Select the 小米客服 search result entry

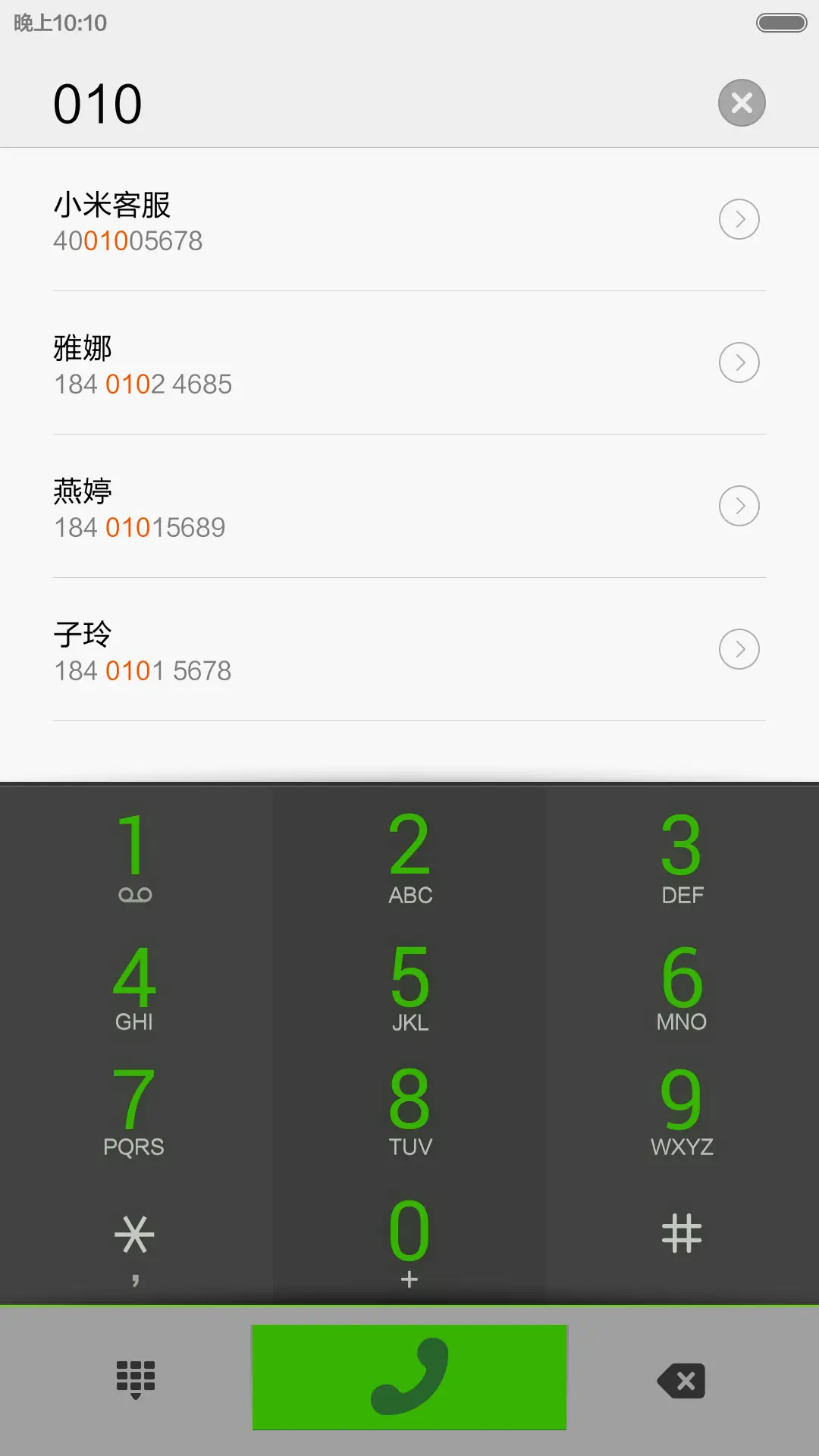(303, 220)
